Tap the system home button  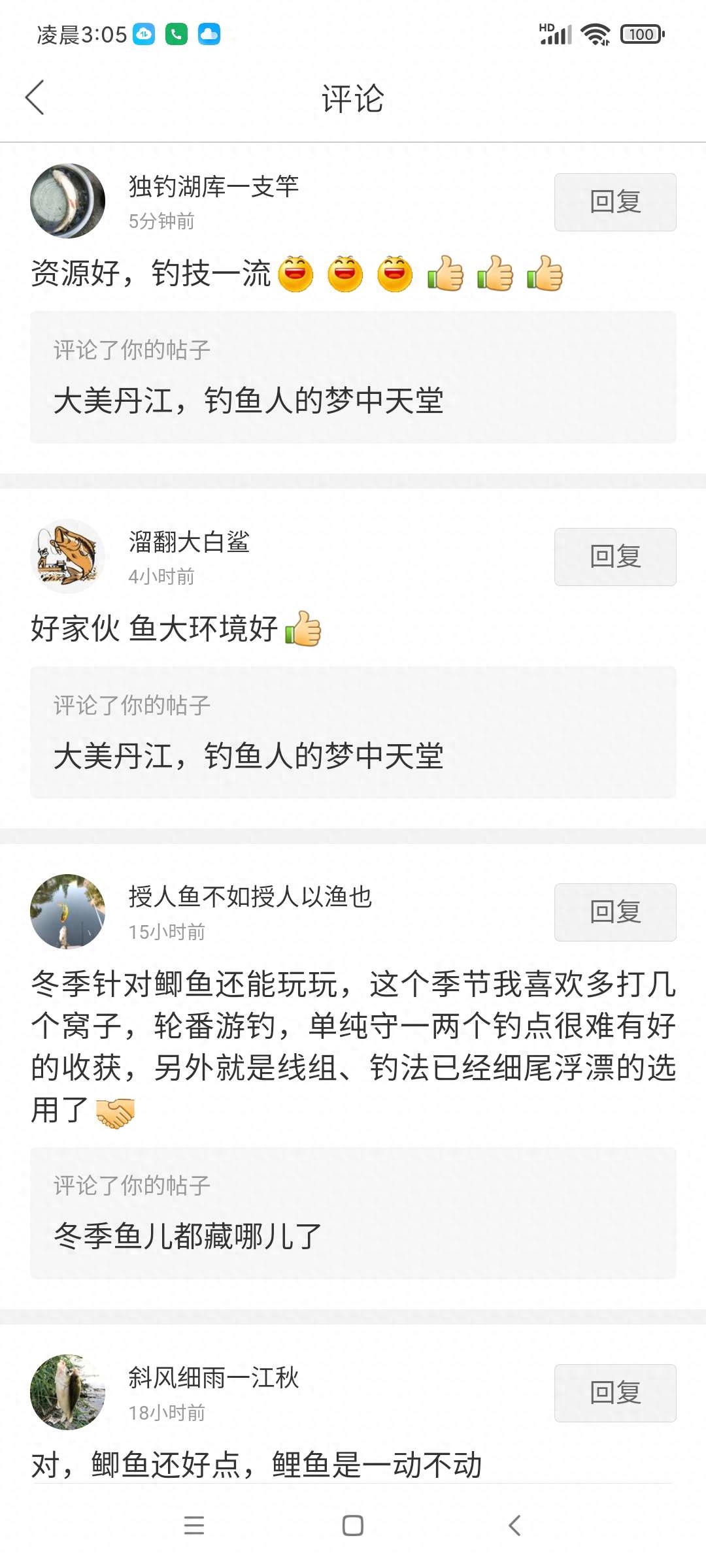tap(353, 1526)
